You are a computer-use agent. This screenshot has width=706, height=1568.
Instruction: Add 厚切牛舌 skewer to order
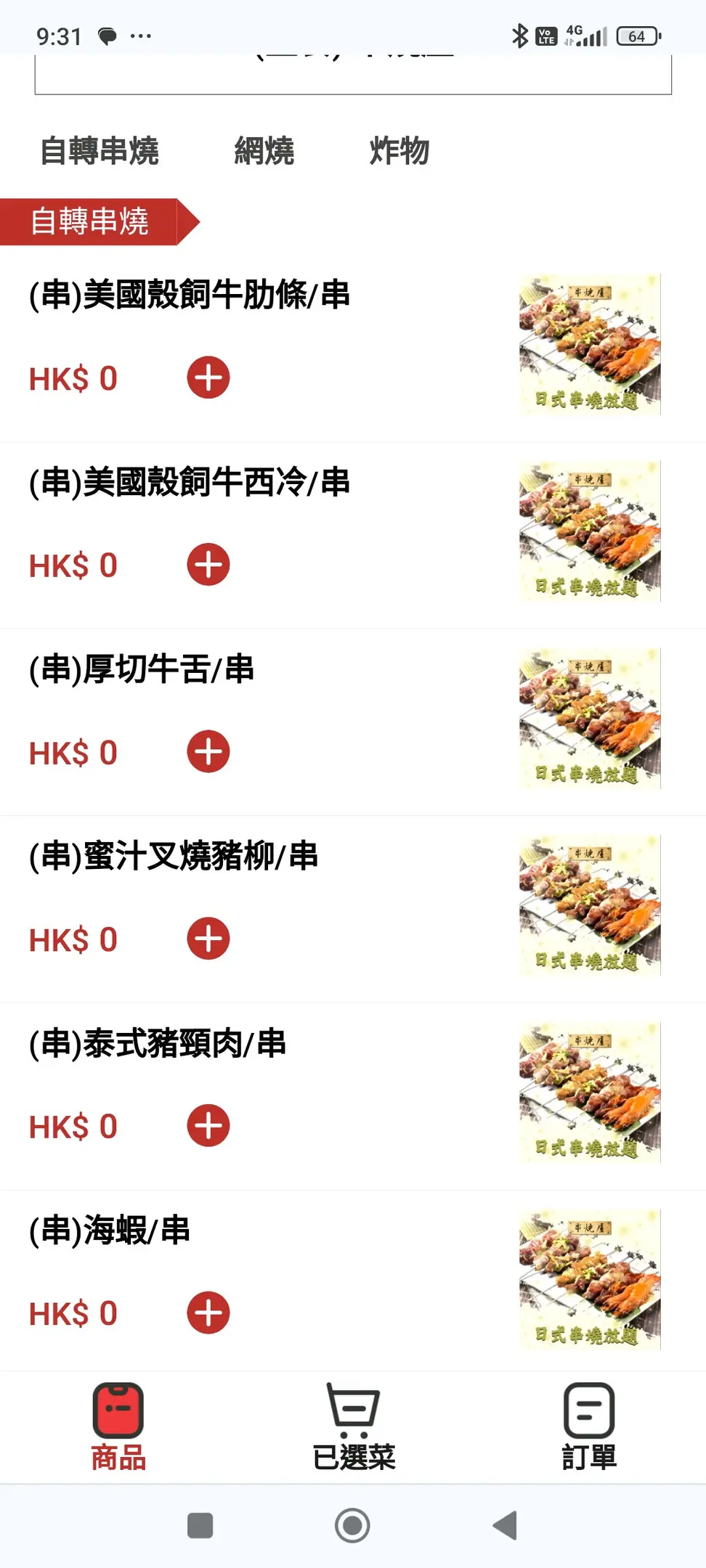pyautogui.click(x=208, y=751)
